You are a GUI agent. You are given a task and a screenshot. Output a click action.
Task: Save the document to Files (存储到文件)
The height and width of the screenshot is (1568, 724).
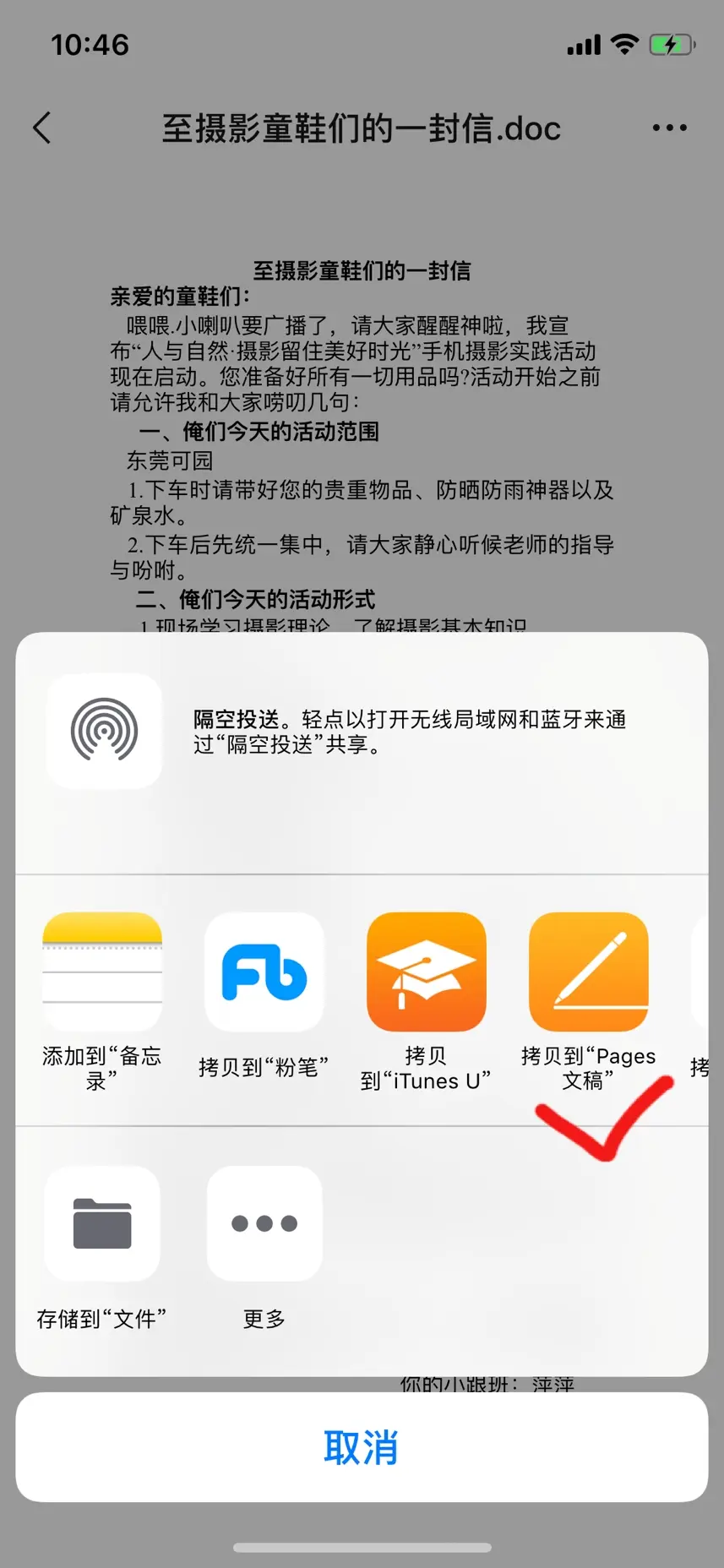[102, 1223]
